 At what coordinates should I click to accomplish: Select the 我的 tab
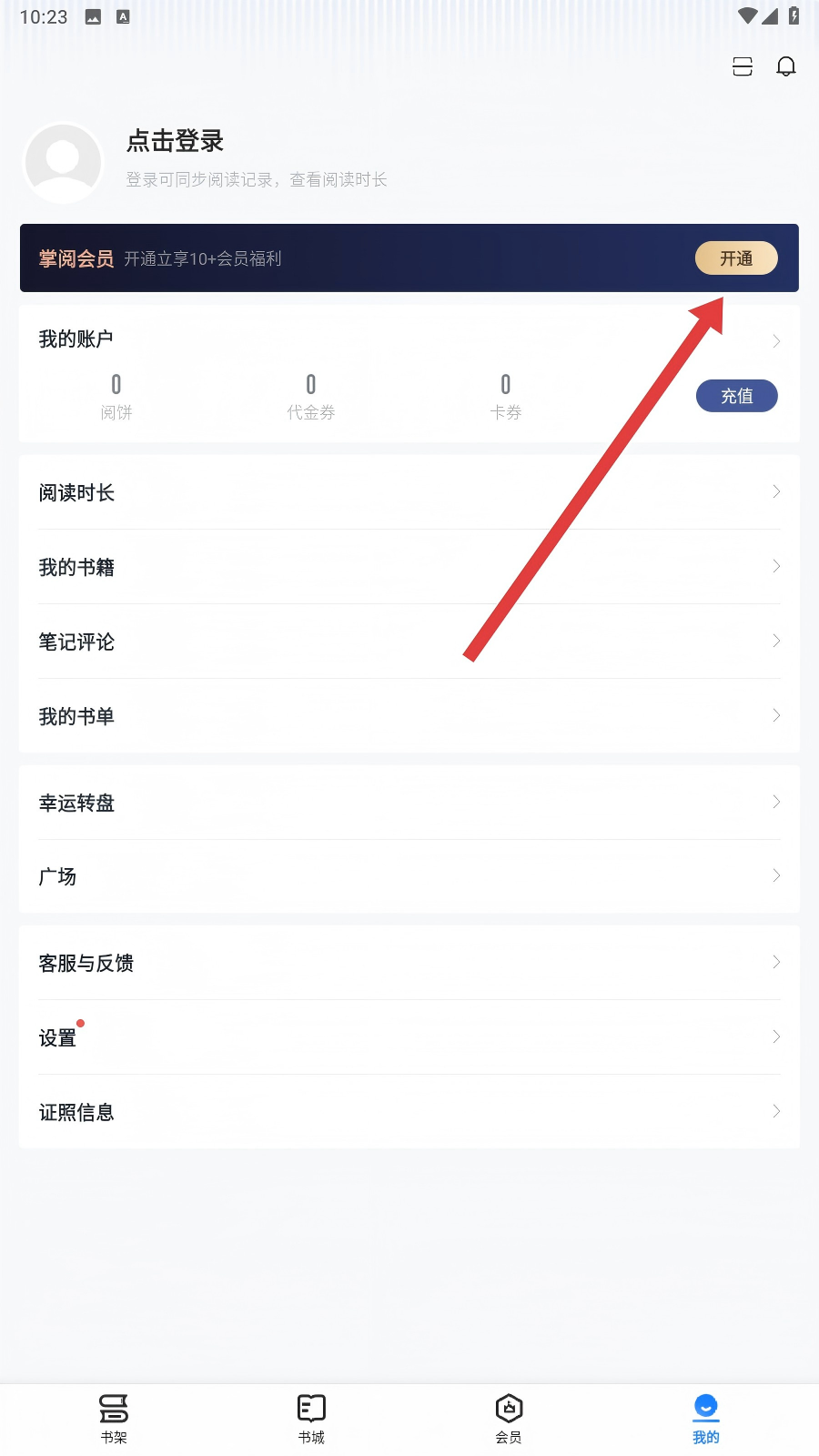coord(705,1418)
